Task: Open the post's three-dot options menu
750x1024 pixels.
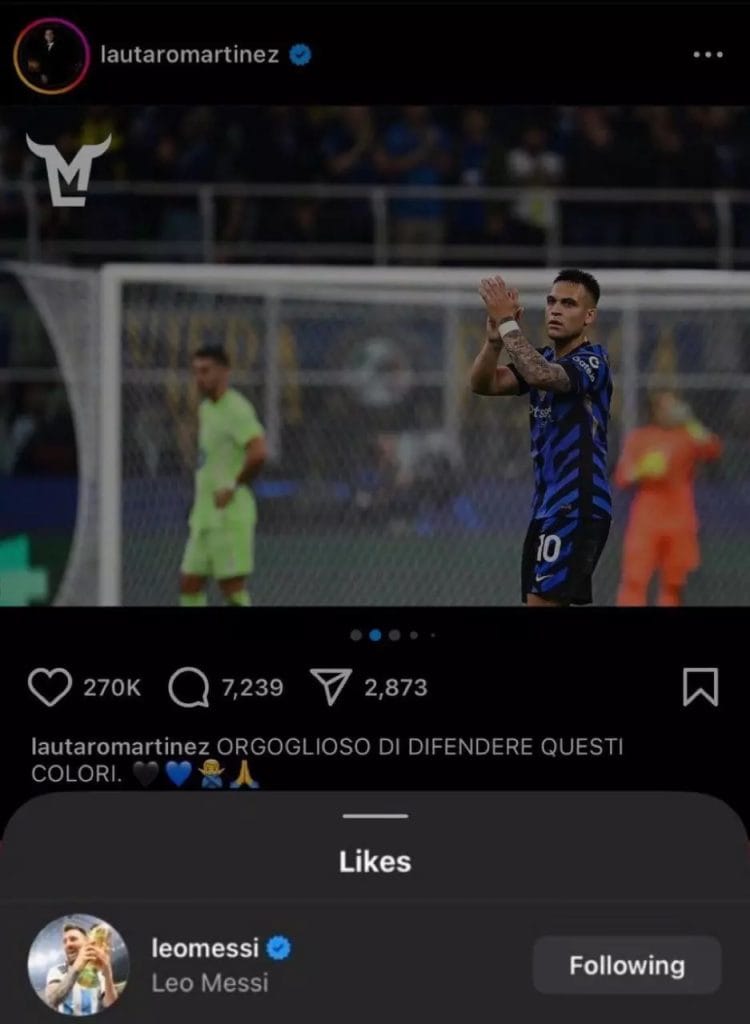Action: [707, 55]
